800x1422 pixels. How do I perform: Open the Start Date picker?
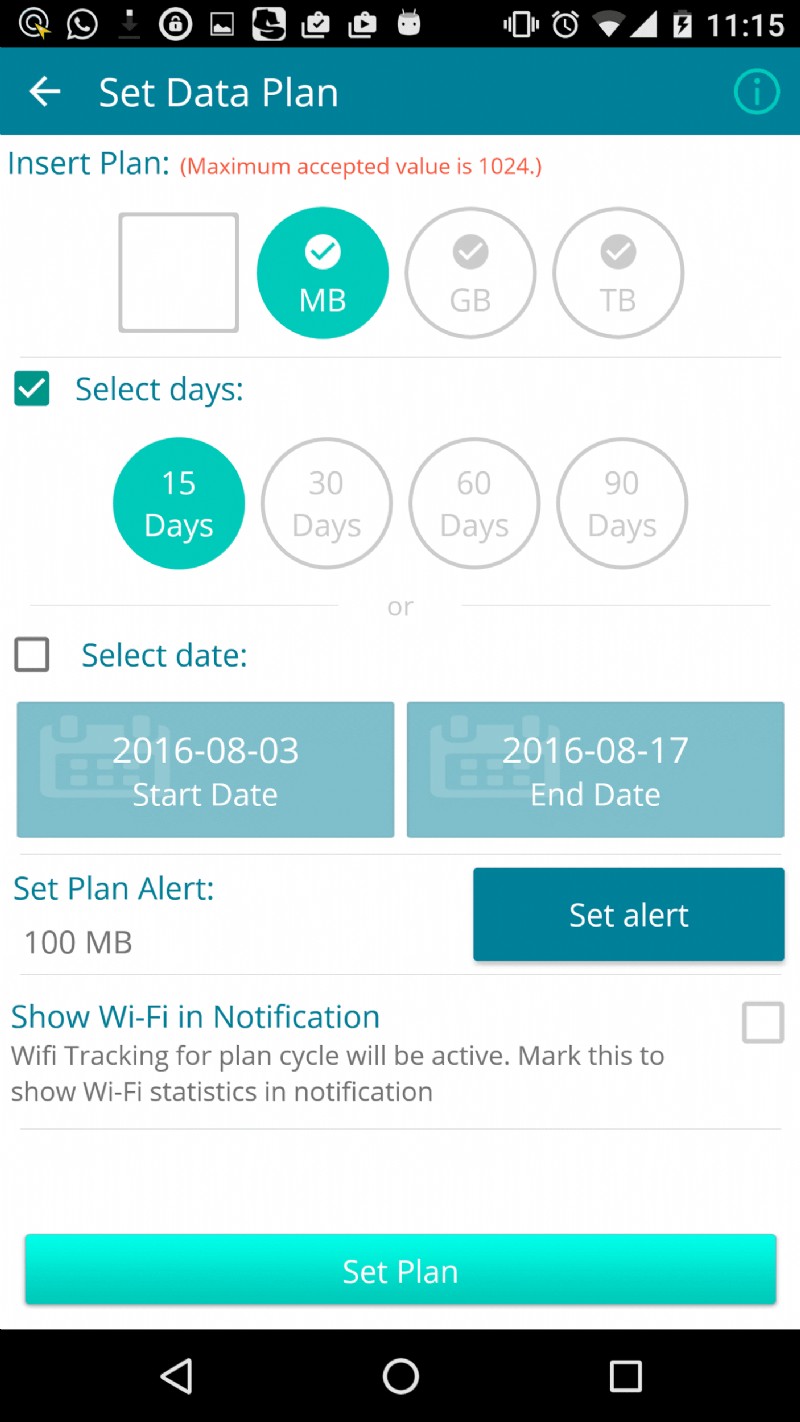coord(205,770)
